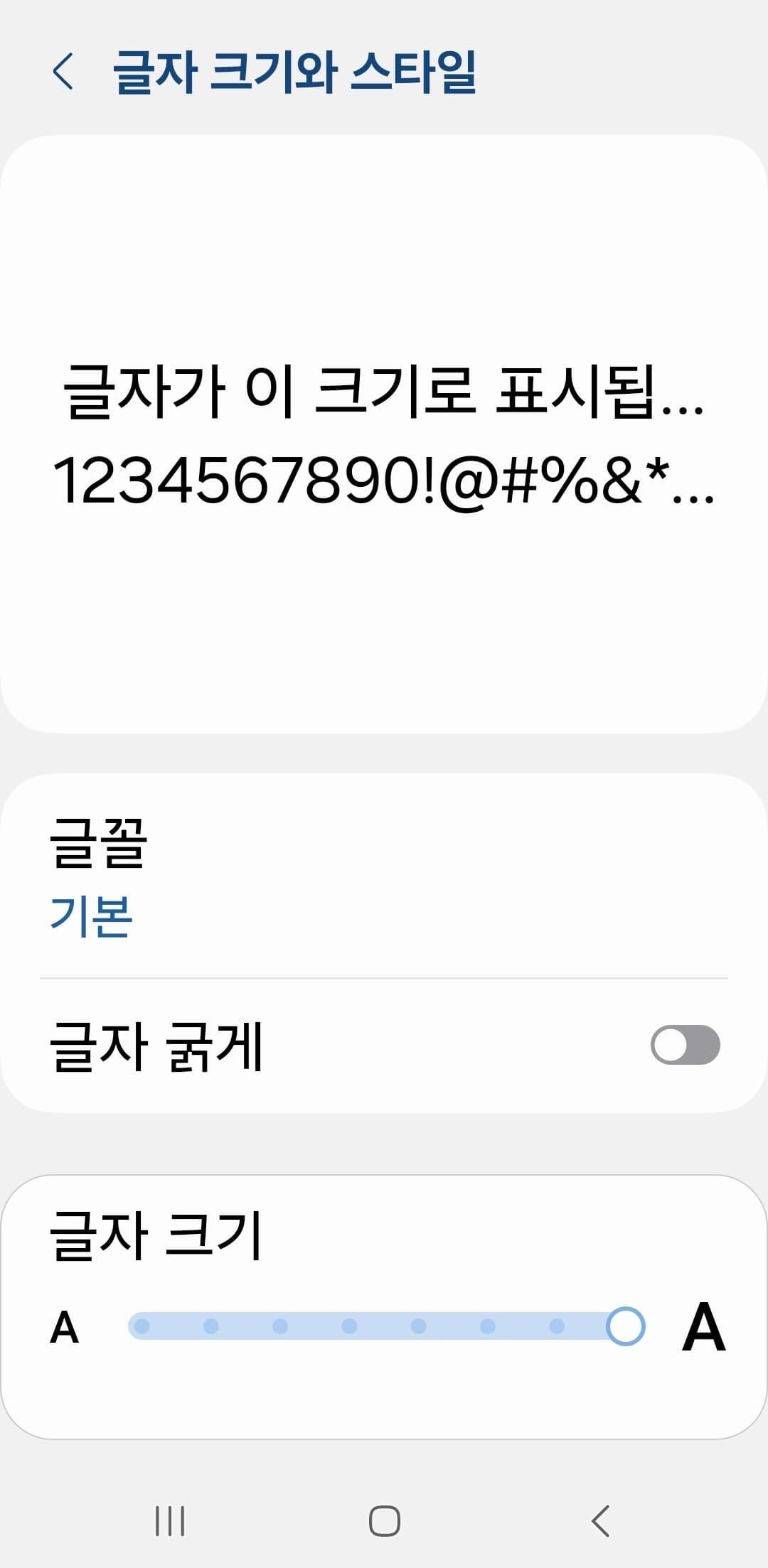Tap the preview line with numbers and symbols
Viewport: 768px width, 1568px height.
[384, 483]
